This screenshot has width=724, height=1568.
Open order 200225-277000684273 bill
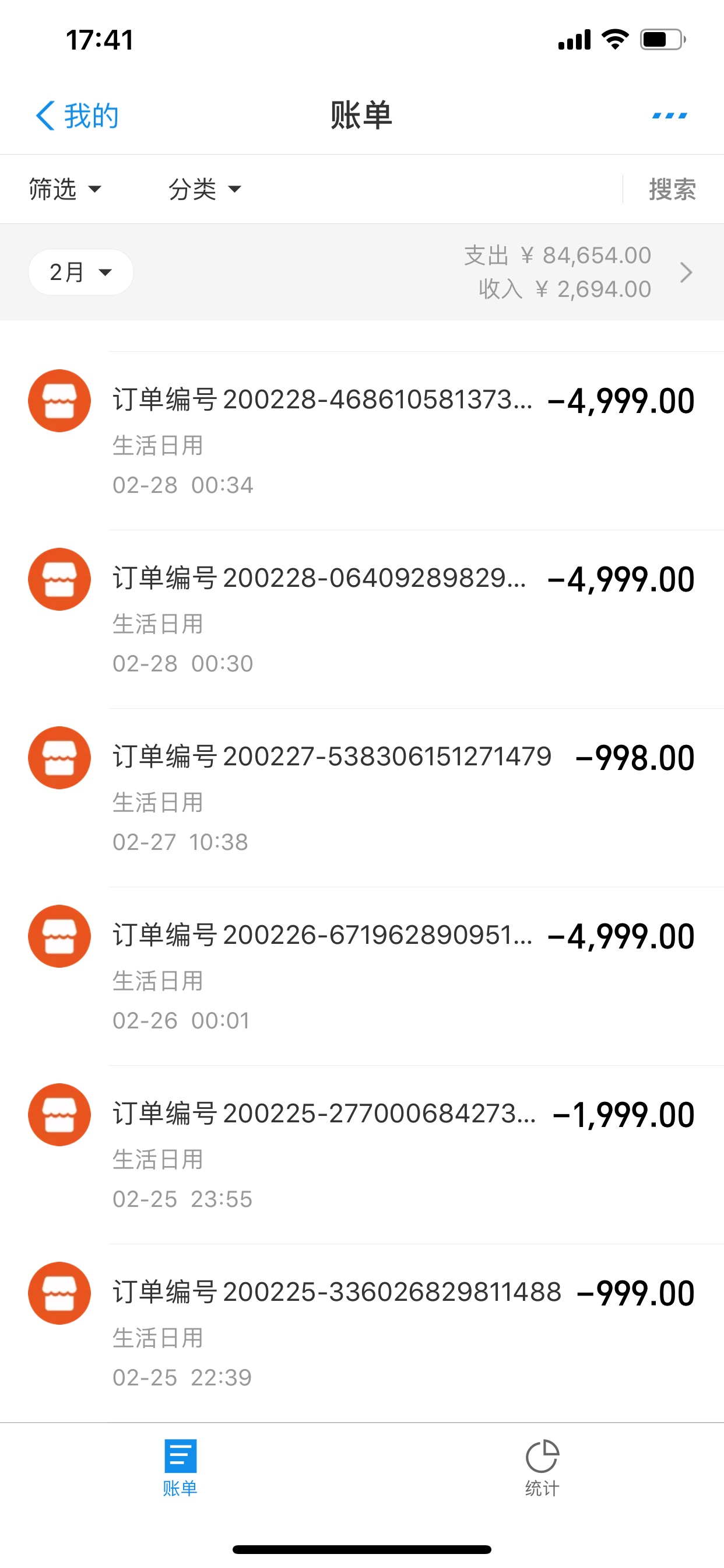point(362,1154)
